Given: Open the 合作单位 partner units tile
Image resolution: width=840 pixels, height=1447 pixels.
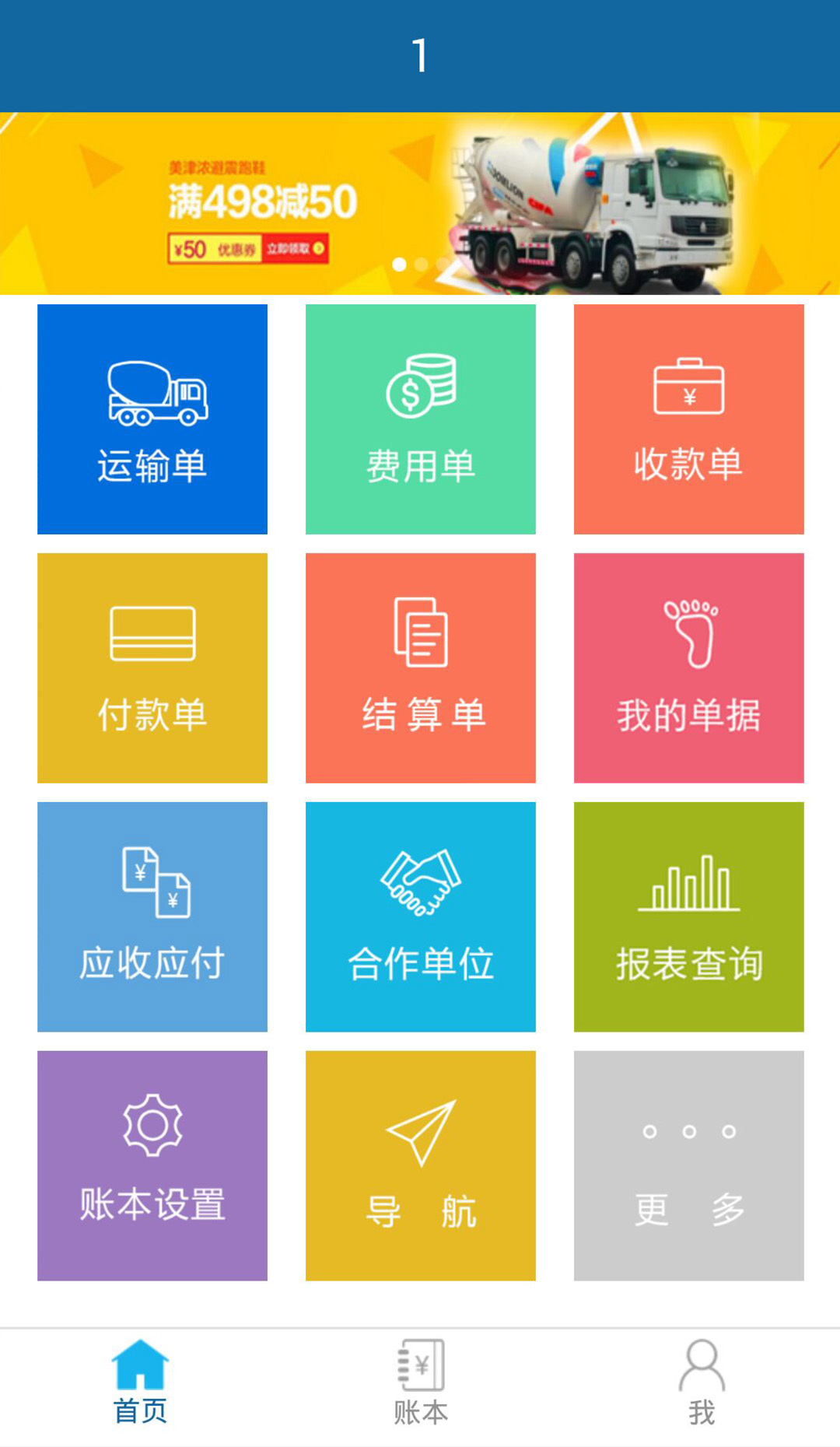Looking at the screenshot, I should point(421,917).
